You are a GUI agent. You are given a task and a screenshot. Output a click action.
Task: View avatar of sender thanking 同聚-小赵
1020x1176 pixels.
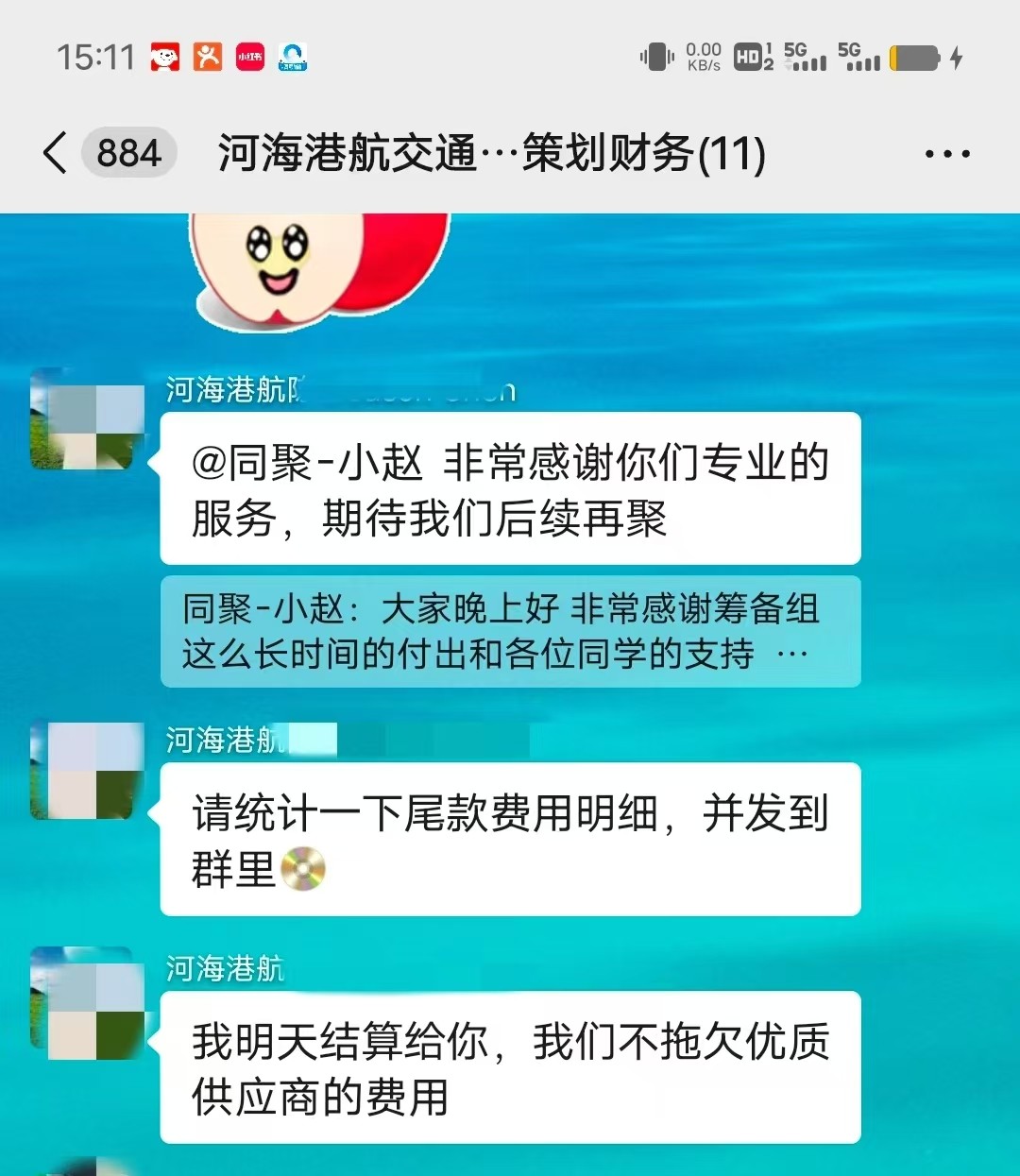86,420
